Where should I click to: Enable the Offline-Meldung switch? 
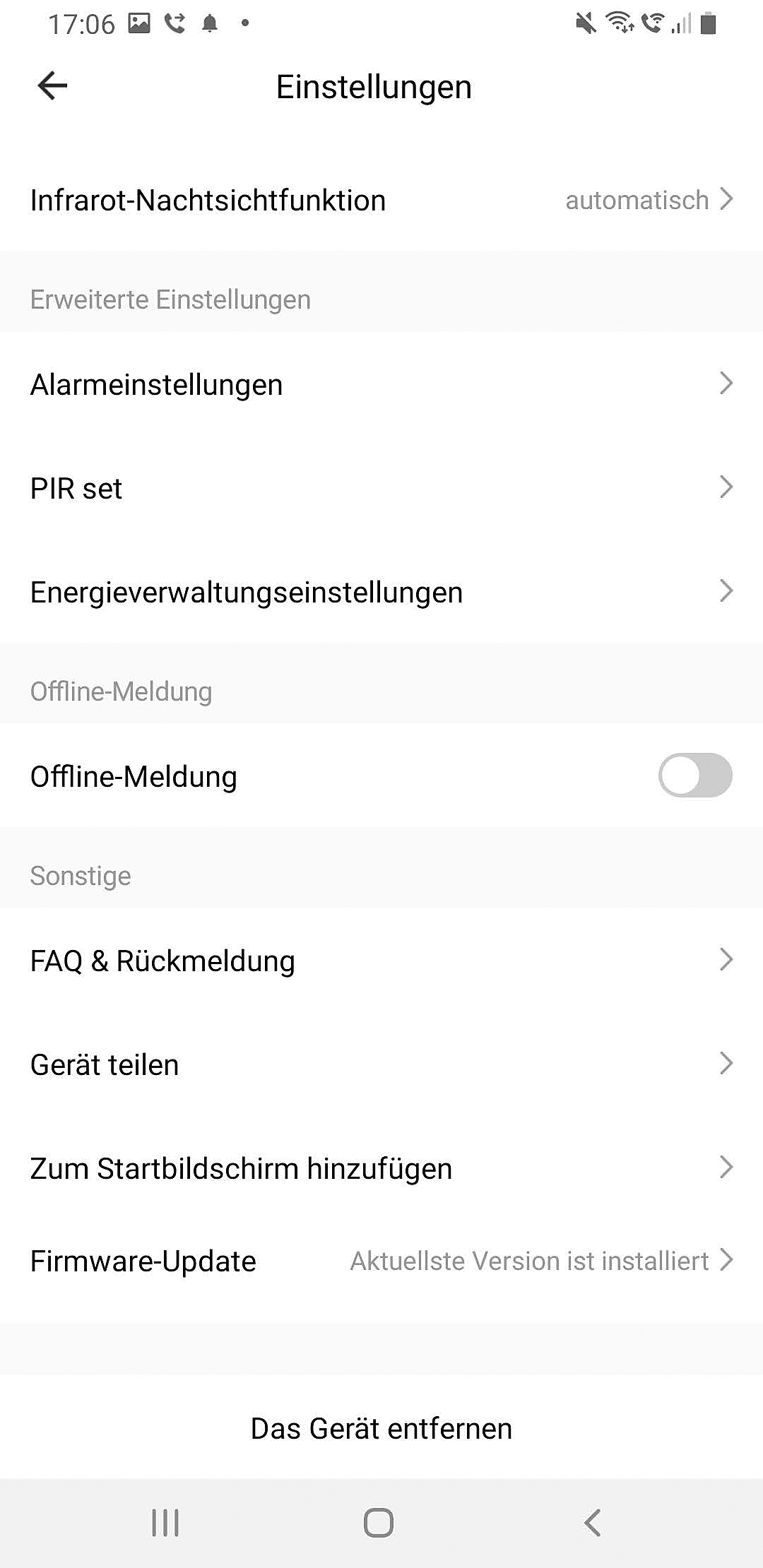pyautogui.click(x=695, y=776)
